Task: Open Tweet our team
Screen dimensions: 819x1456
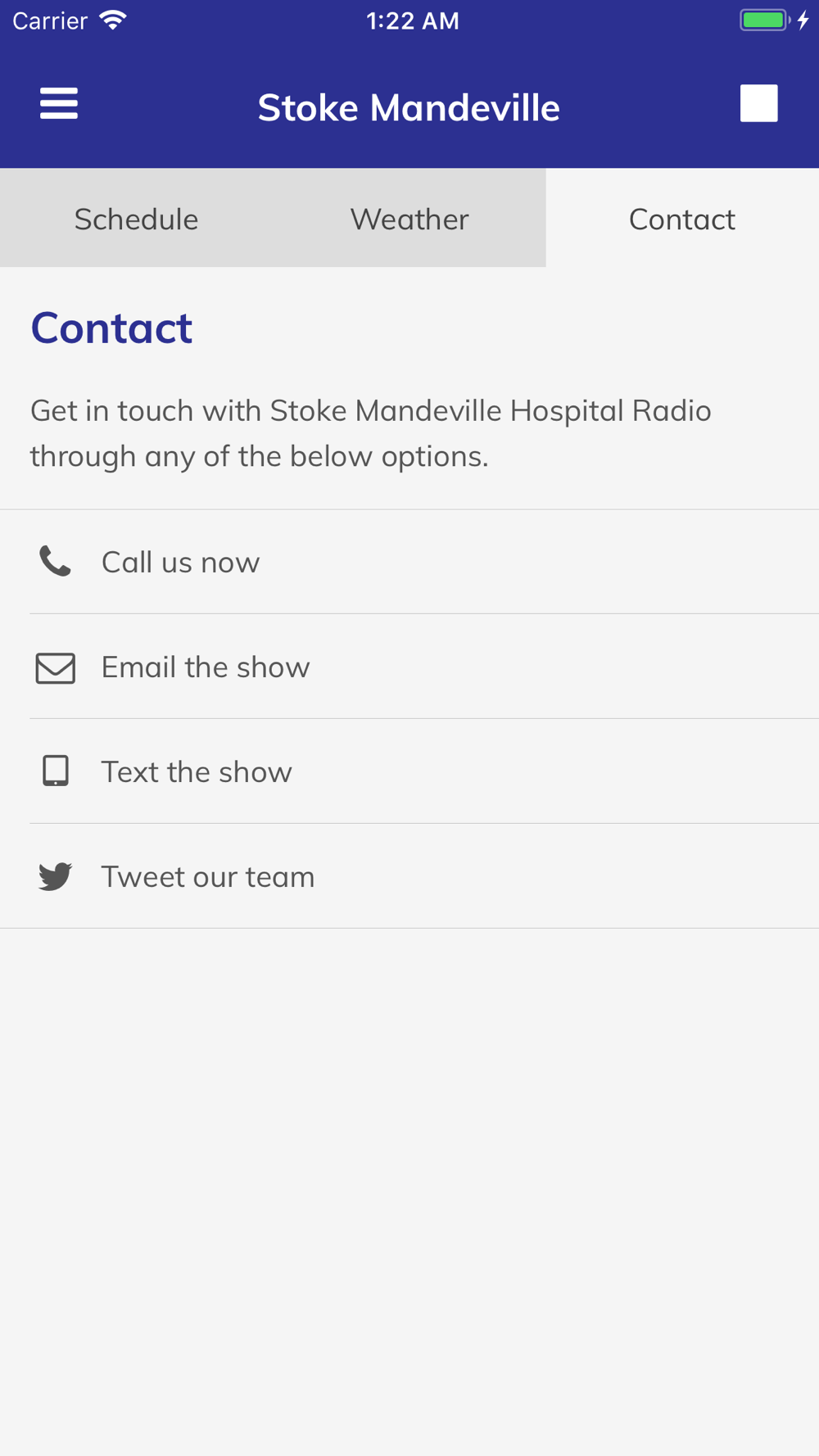Action: point(409,876)
